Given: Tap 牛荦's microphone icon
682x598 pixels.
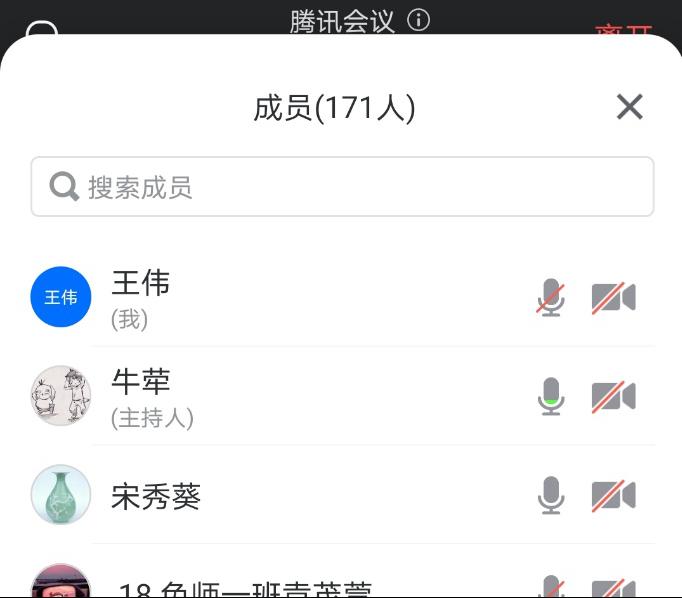Looking at the screenshot, I should [x=550, y=397].
